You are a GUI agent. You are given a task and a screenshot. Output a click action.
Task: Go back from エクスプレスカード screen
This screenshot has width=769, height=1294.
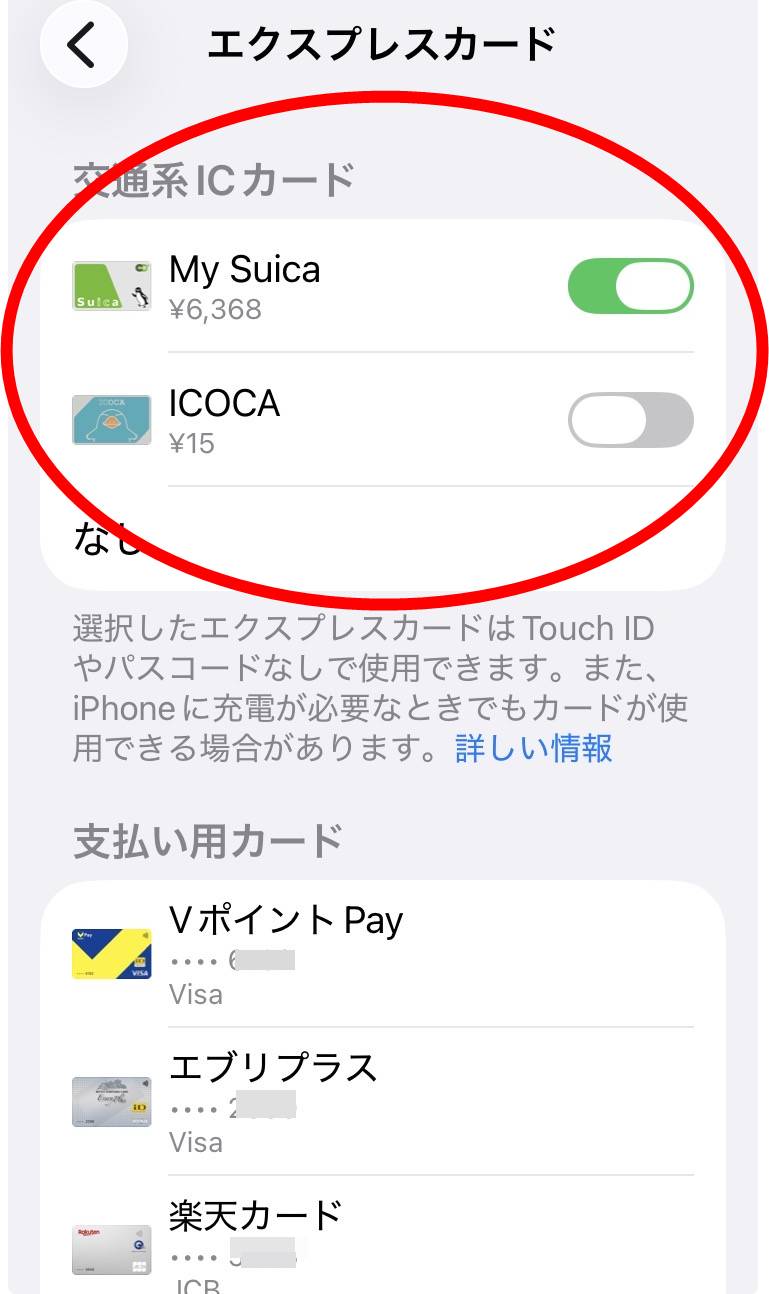coord(83,45)
